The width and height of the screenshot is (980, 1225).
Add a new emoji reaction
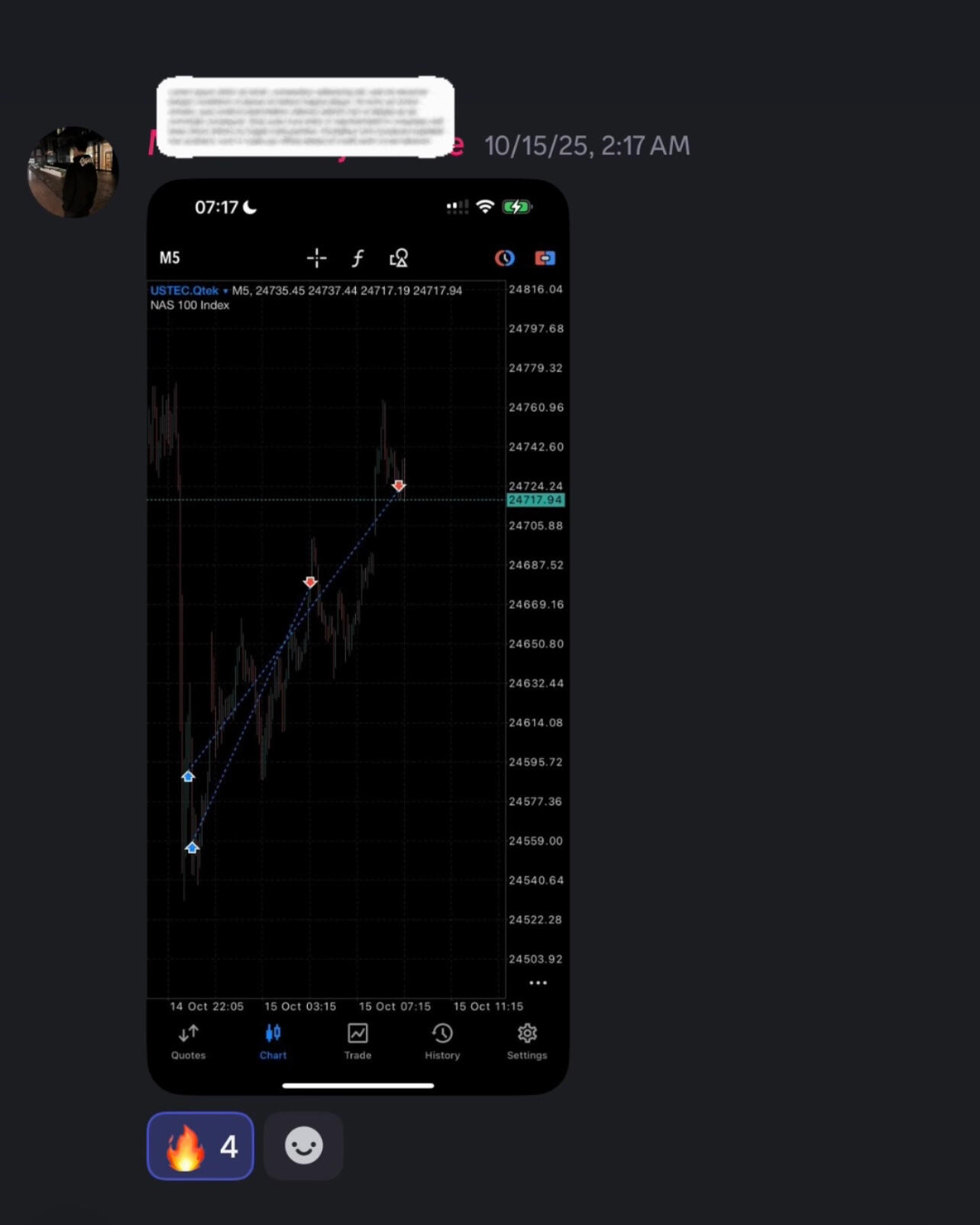(303, 1146)
